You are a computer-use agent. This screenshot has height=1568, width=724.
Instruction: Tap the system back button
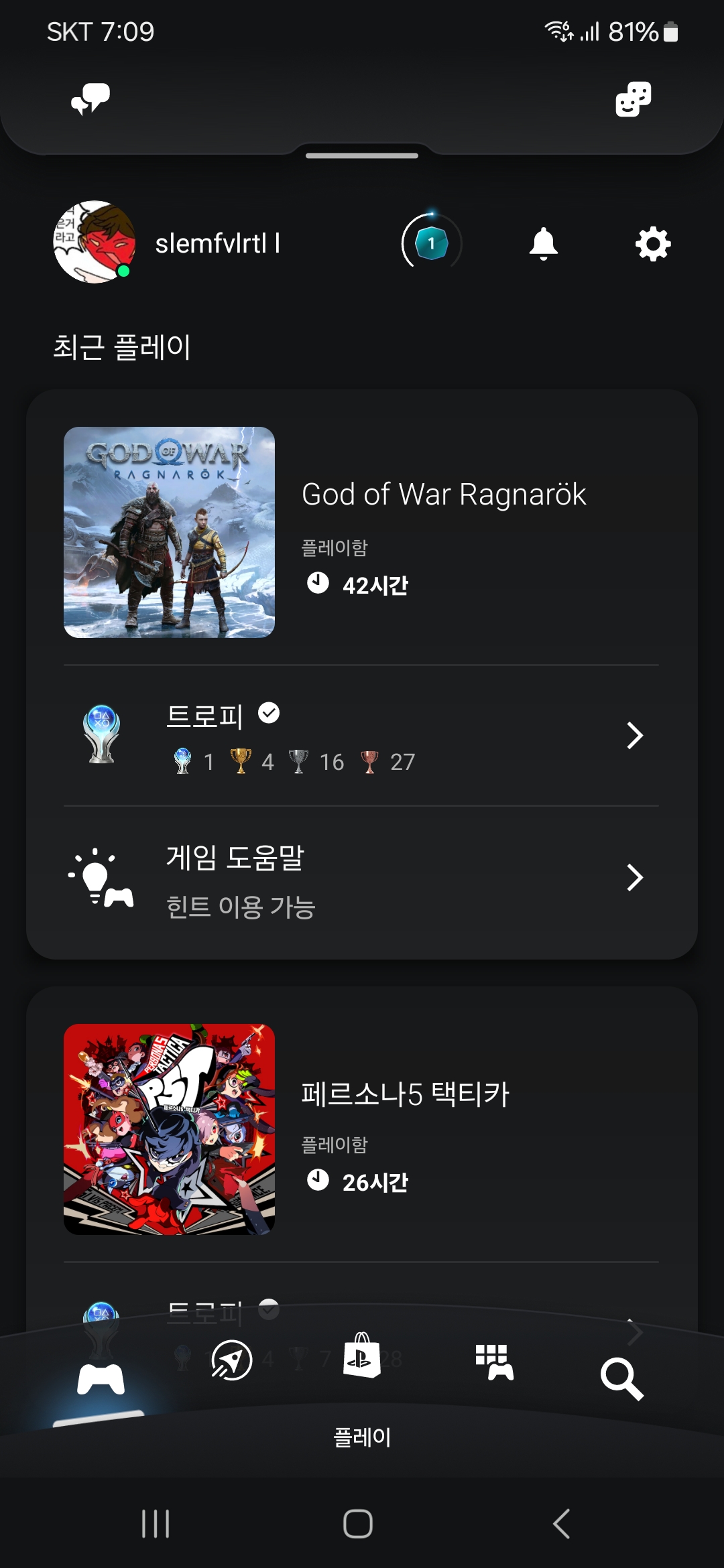click(x=562, y=1524)
